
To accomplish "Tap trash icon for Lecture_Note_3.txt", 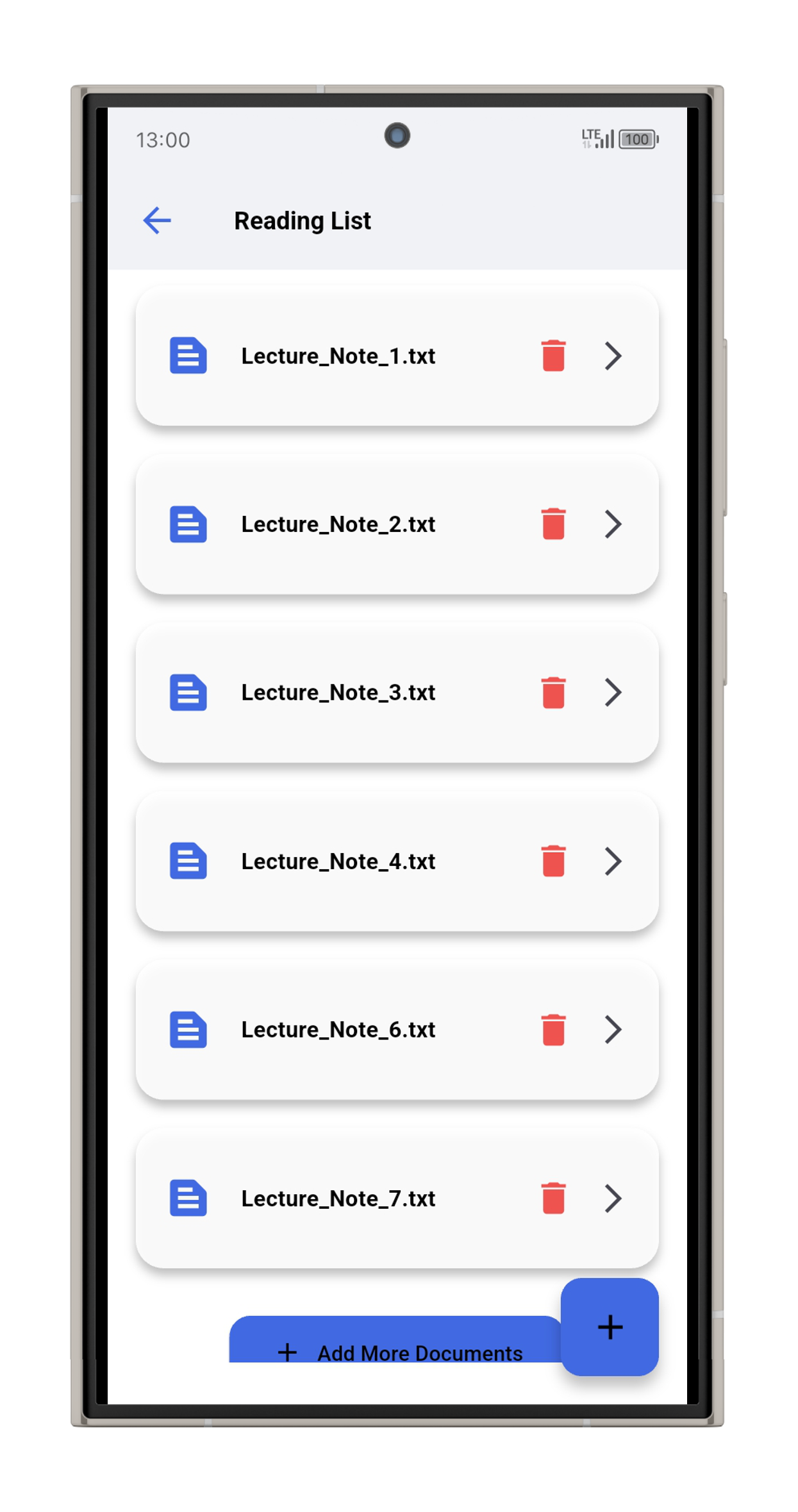I will (553, 693).
